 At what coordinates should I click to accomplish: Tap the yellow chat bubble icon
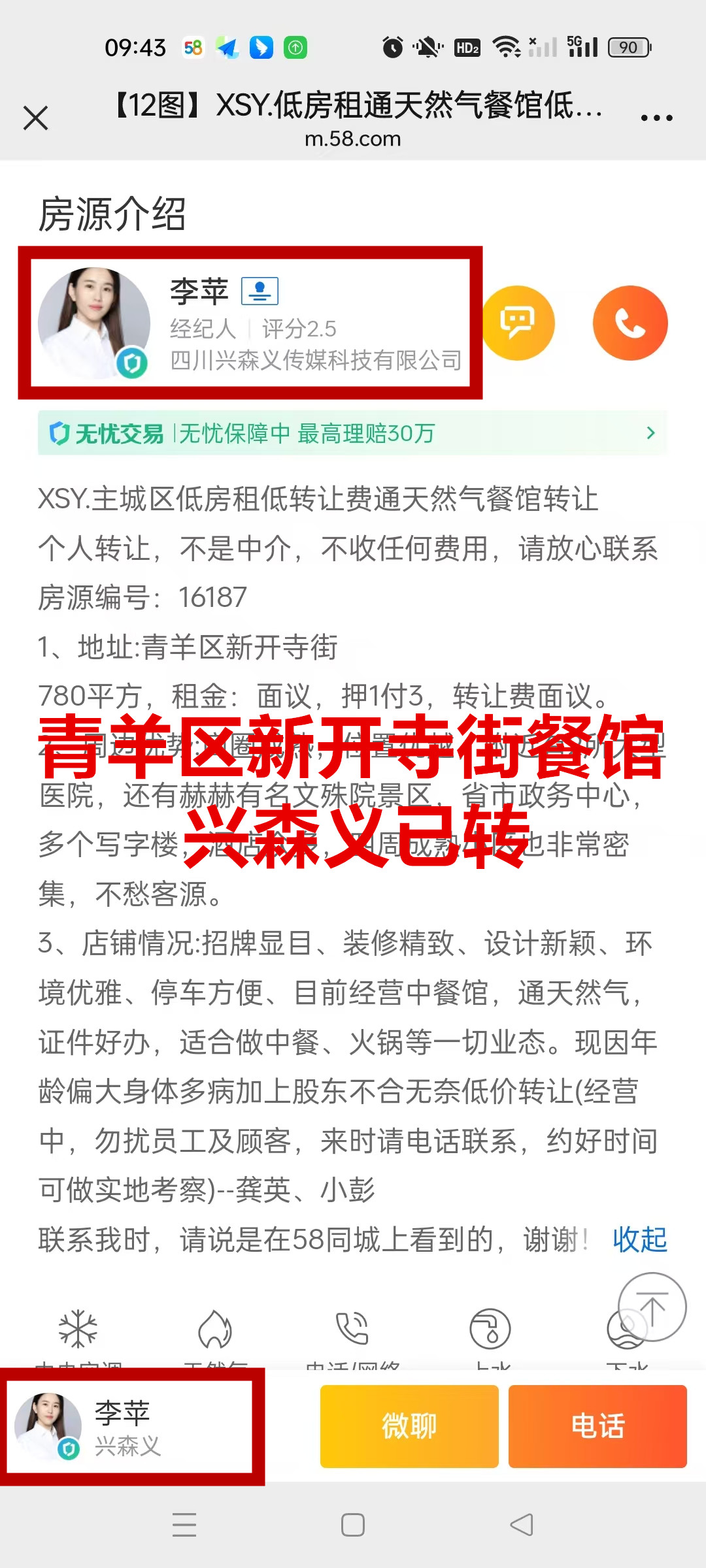pos(518,323)
